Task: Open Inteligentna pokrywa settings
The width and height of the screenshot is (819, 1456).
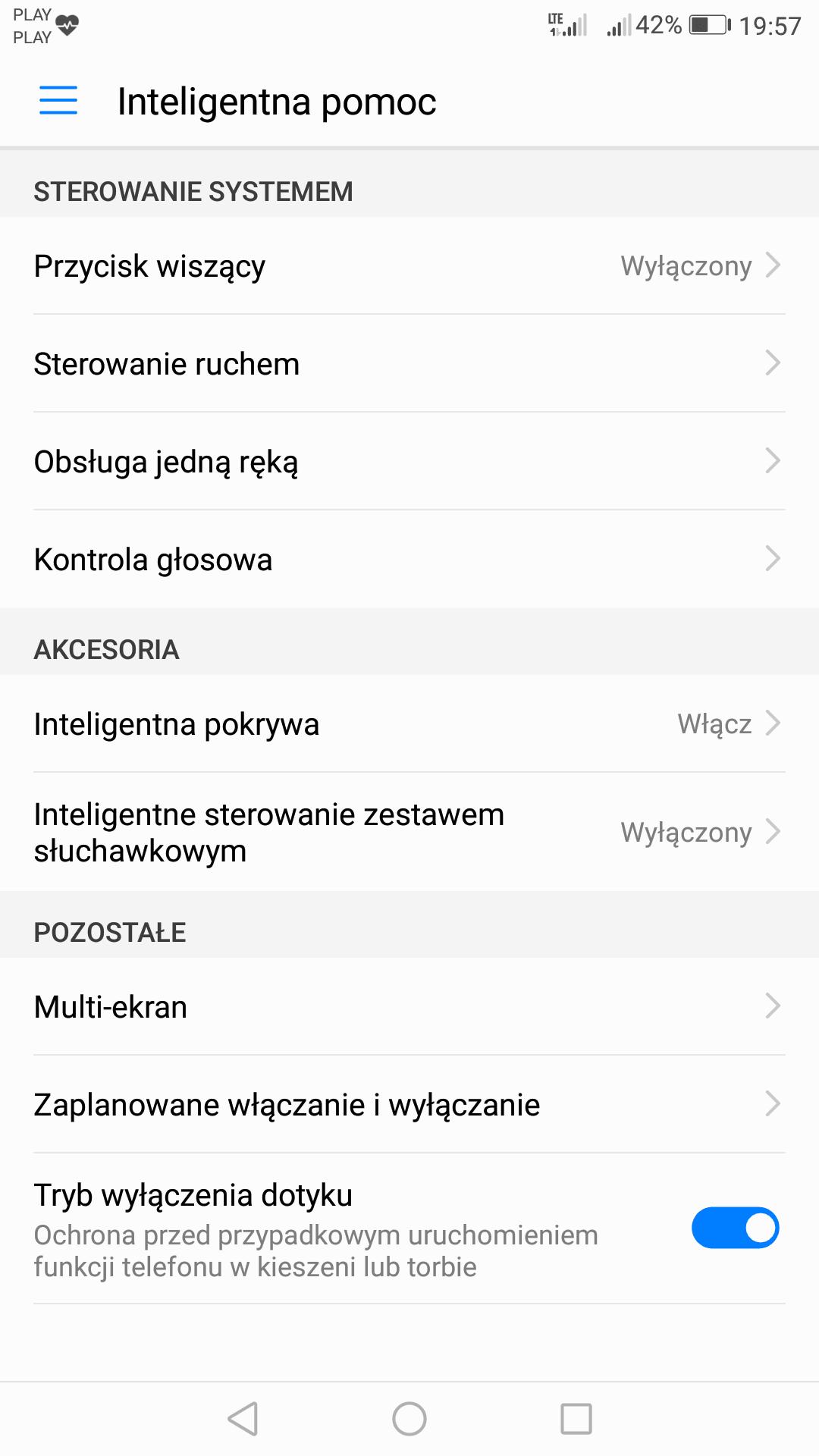Action: (x=409, y=724)
